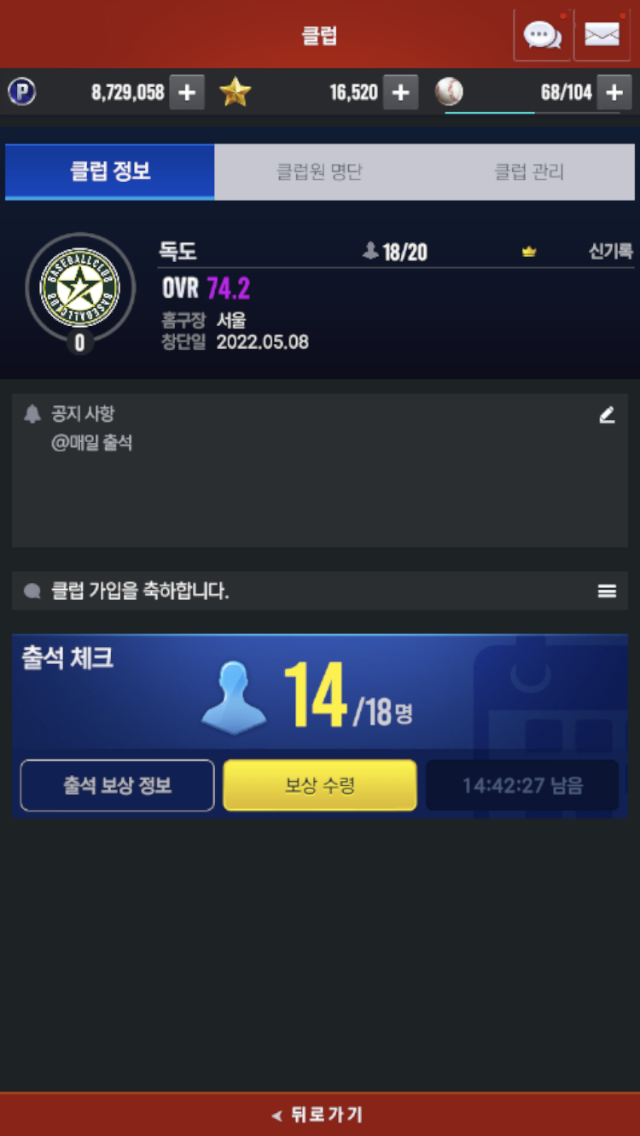The height and width of the screenshot is (1136, 640).
Task: Go back with 뒤로가기
Action: pyautogui.click(x=319, y=1114)
